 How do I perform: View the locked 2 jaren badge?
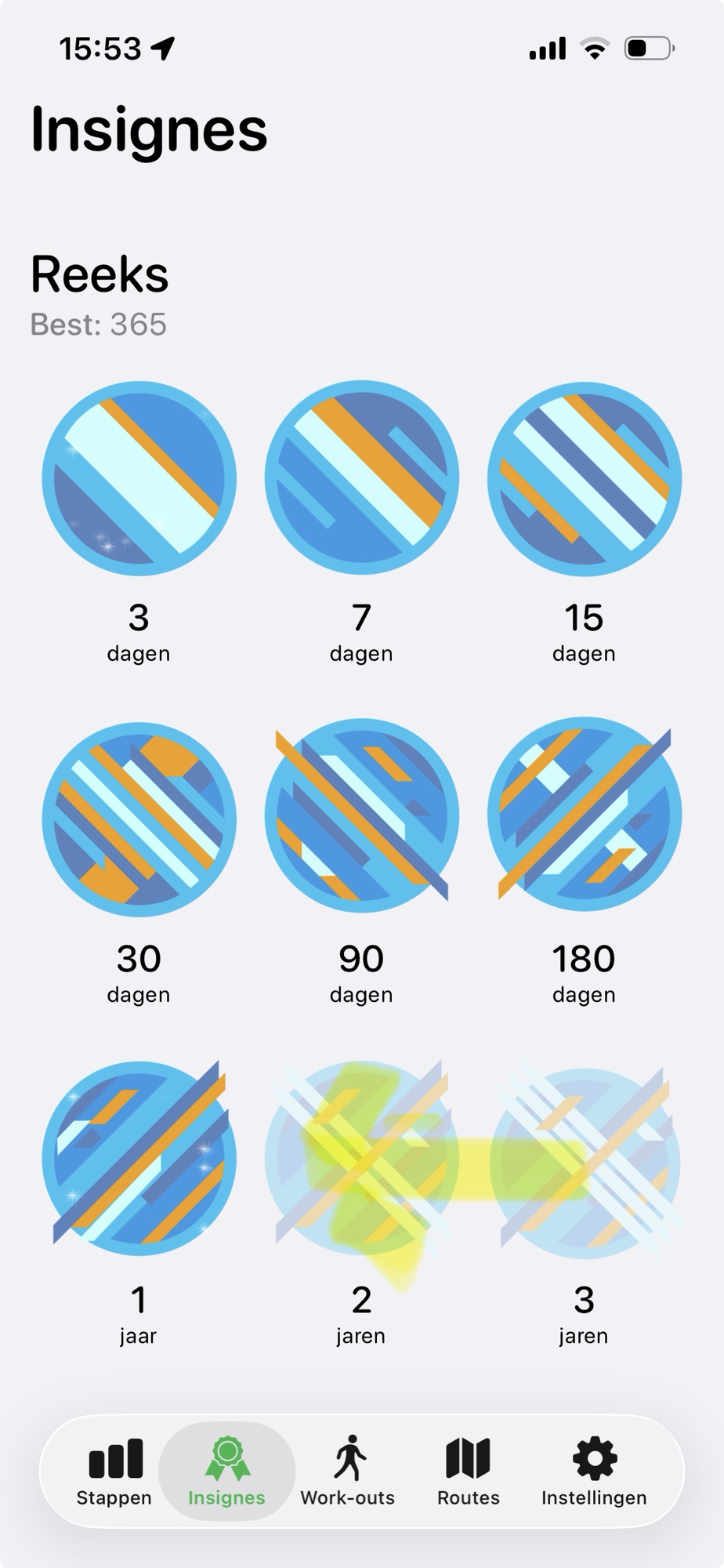tap(361, 1158)
